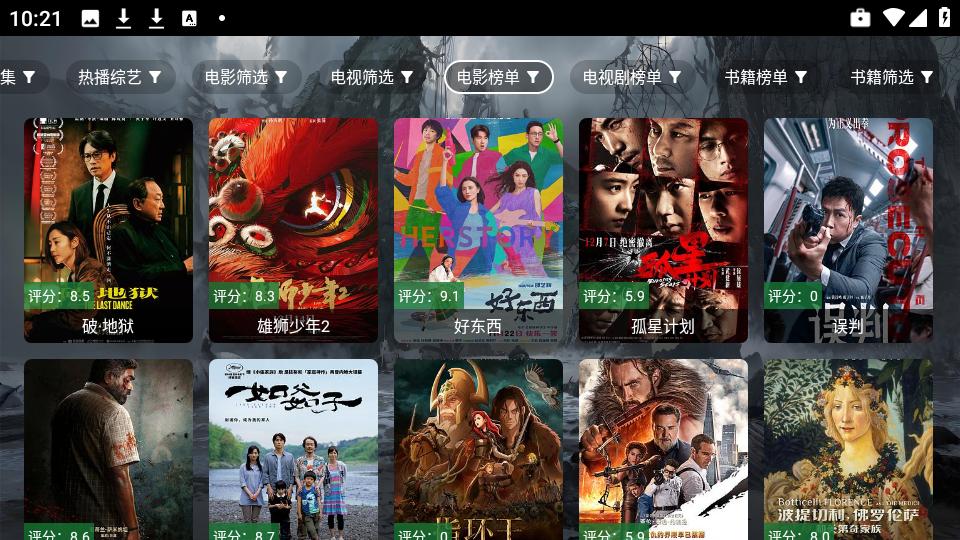
Task: Open the 电视筛选 filter chip
Action: [x=372, y=77]
